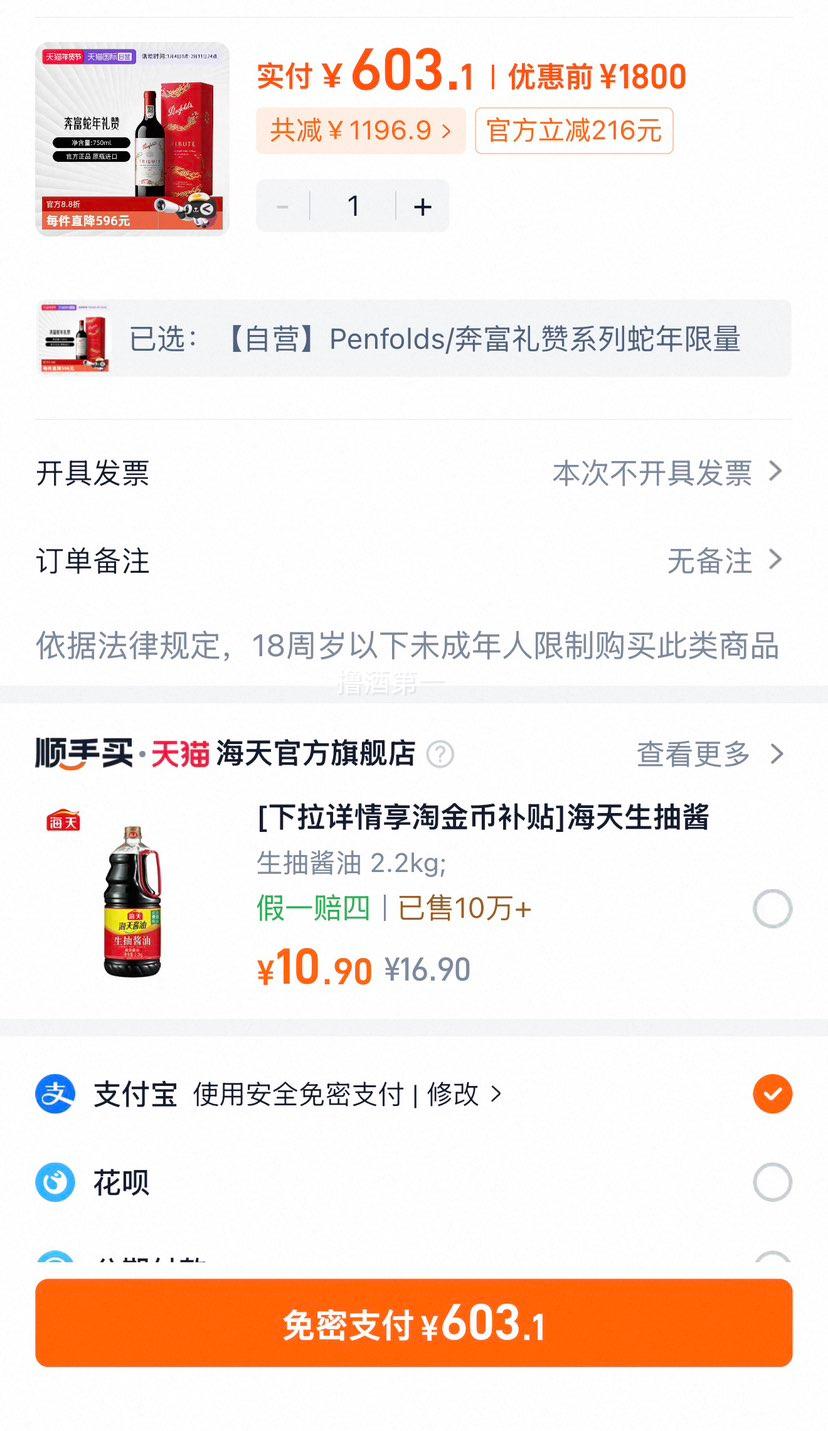Click the Huabei (花呗) service icon
This screenshot has width=828, height=1431.
click(55, 1182)
